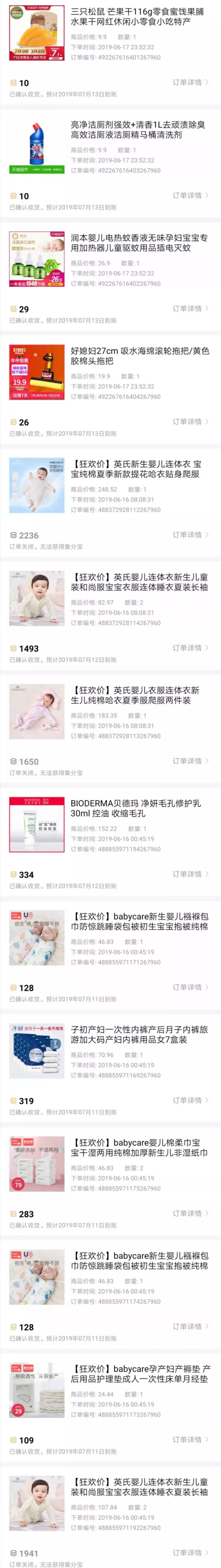This screenshot has height=1568, width=221.
Task: Open order details for 248.52 英氏连体衣
Action: [190, 534]
